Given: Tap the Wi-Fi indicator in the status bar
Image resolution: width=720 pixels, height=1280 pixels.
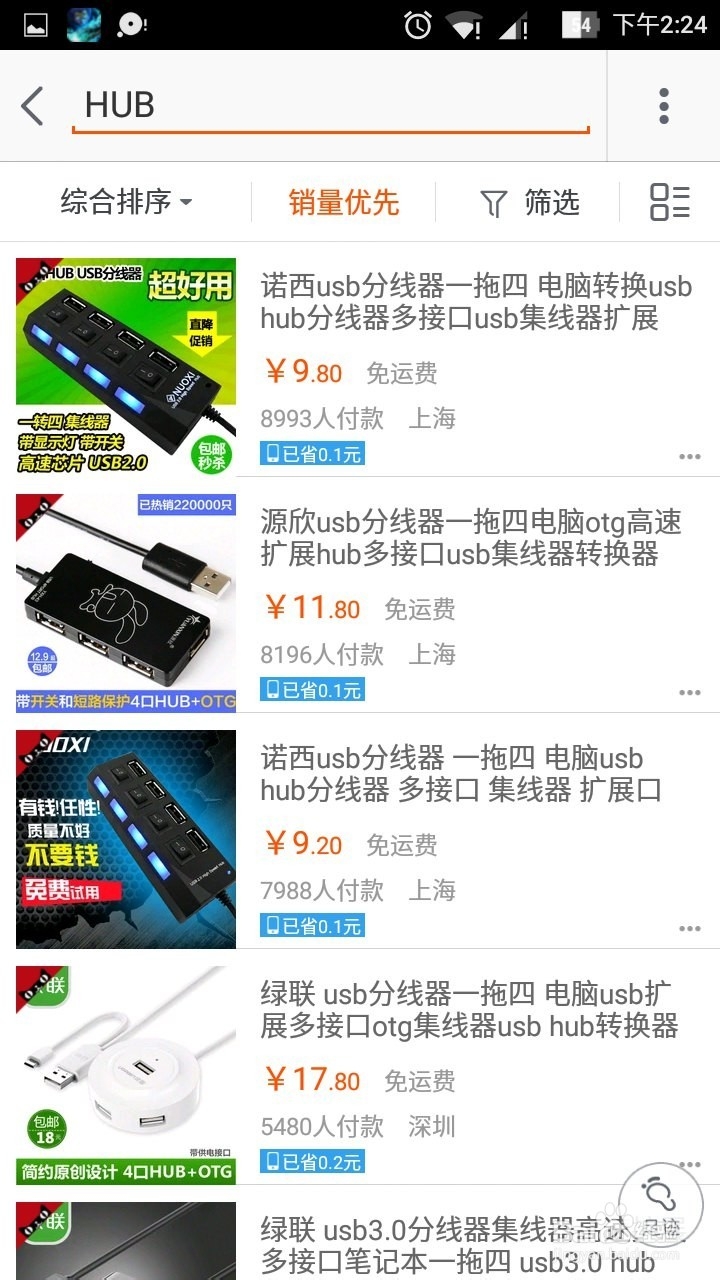Looking at the screenshot, I should point(463,24).
